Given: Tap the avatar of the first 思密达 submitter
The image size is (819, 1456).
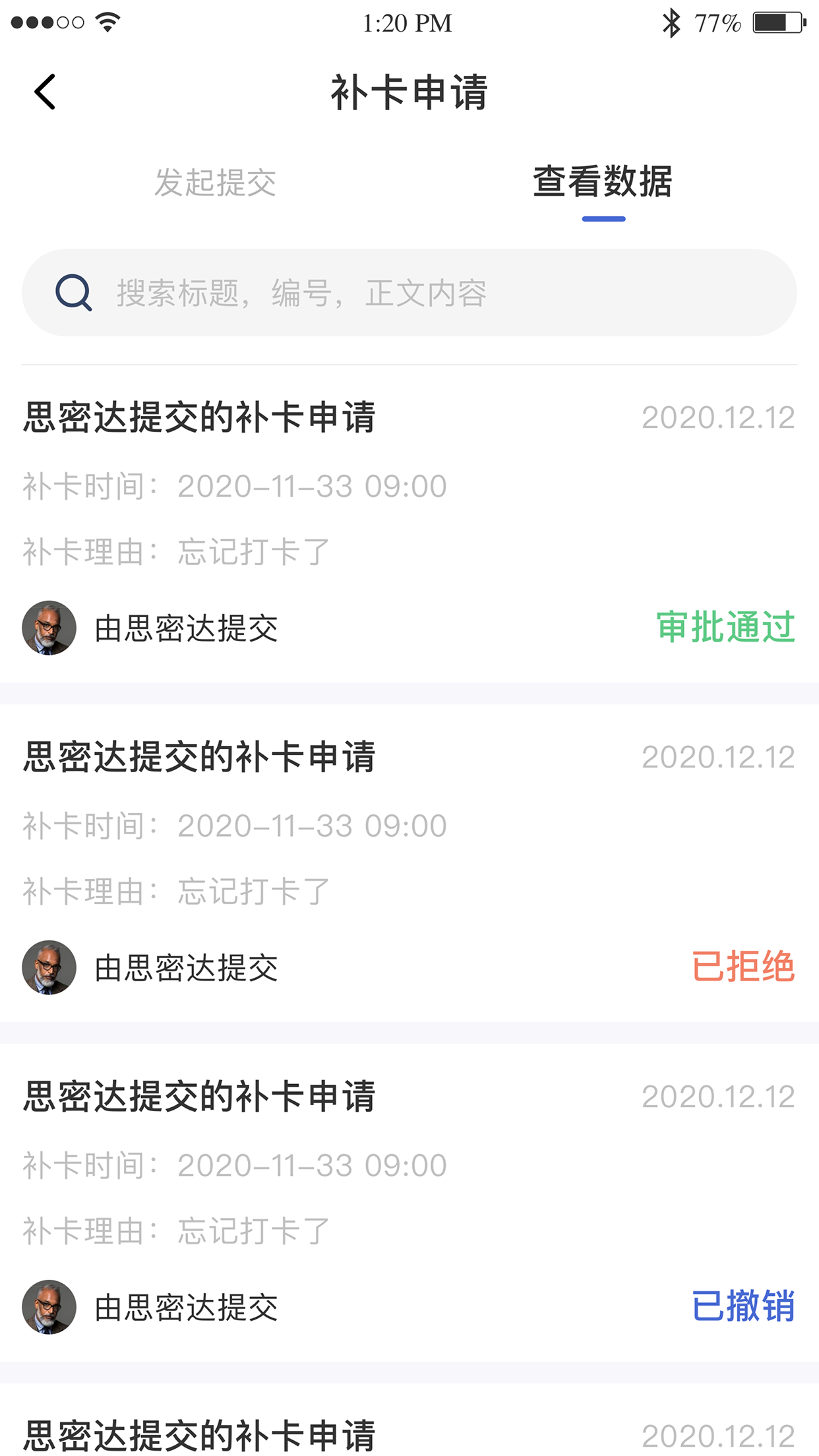Looking at the screenshot, I should (48, 628).
